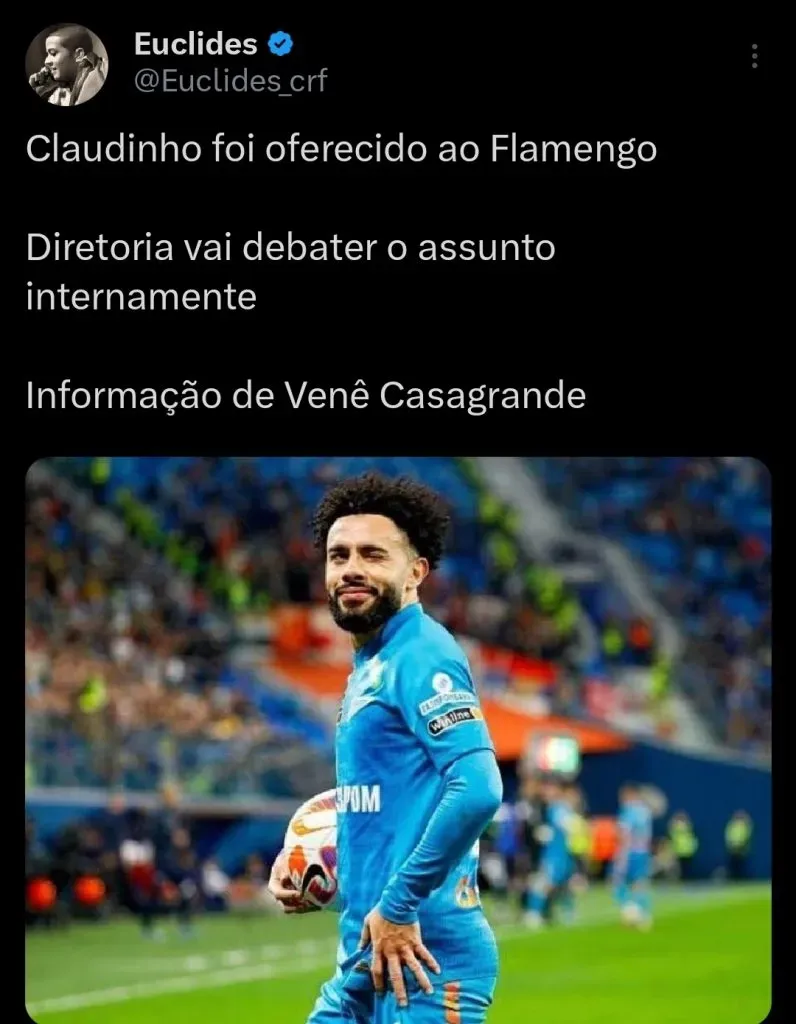Open the tweet's three-dot overflow menu
The height and width of the screenshot is (1024, 796).
754,57
